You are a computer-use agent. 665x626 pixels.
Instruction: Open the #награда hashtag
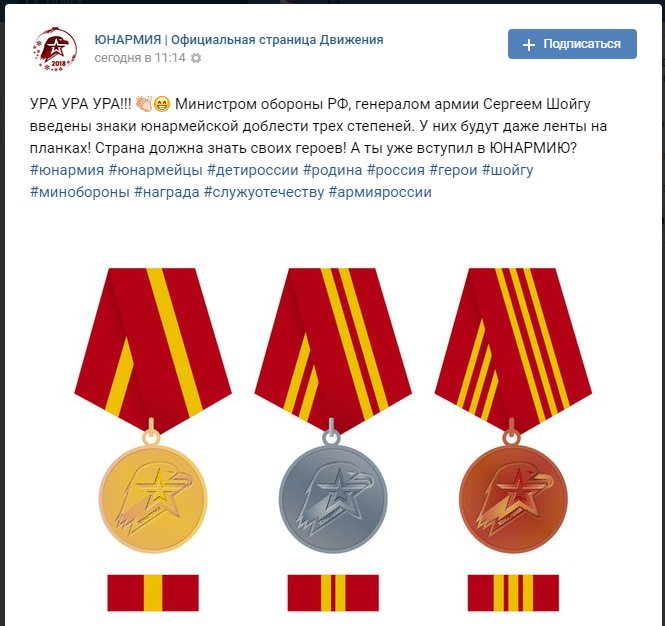[x=167, y=192]
